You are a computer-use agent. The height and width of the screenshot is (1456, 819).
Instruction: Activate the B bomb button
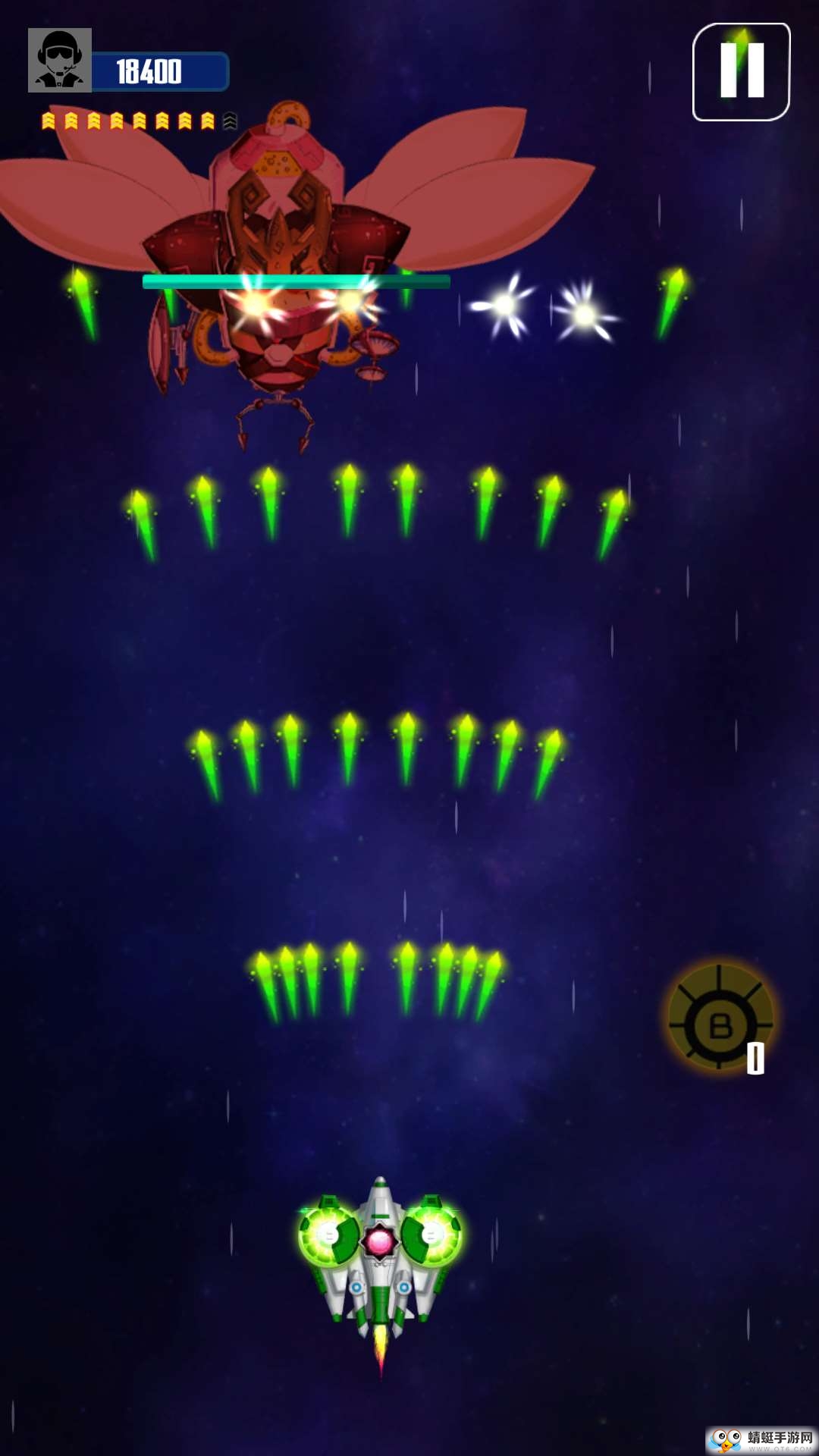[720, 1018]
